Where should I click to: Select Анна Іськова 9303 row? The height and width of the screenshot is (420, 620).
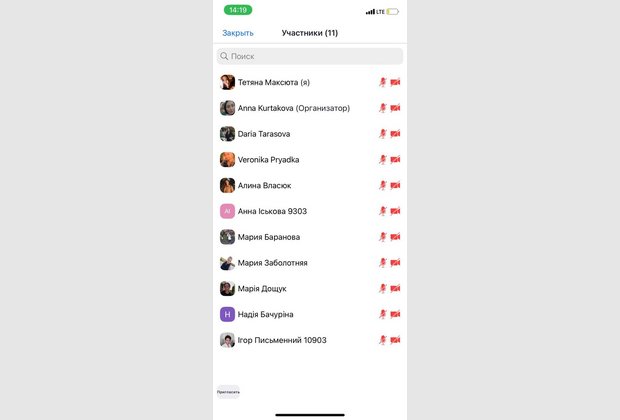[x=270, y=212]
